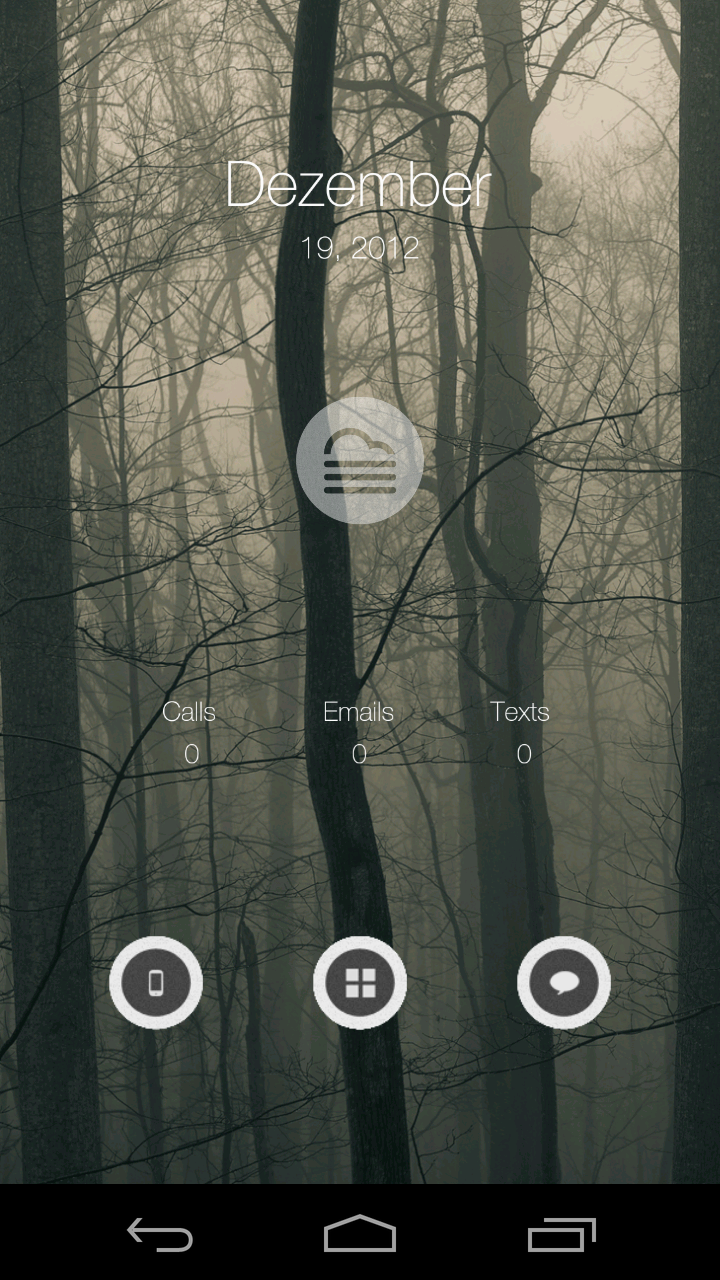The width and height of the screenshot is (720, 1280).
Task: Open the app drawer grid
Action: pyautogui.click(x=360, y=983)
